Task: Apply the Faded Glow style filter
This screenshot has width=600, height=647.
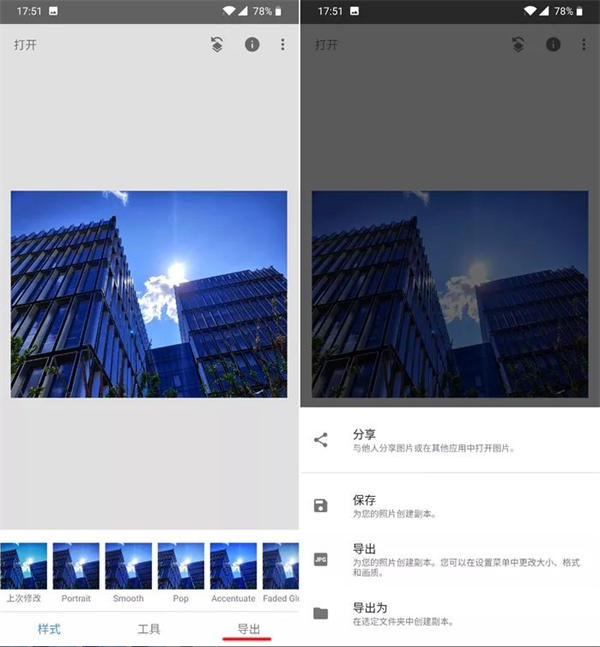Action: coord(281,567)
